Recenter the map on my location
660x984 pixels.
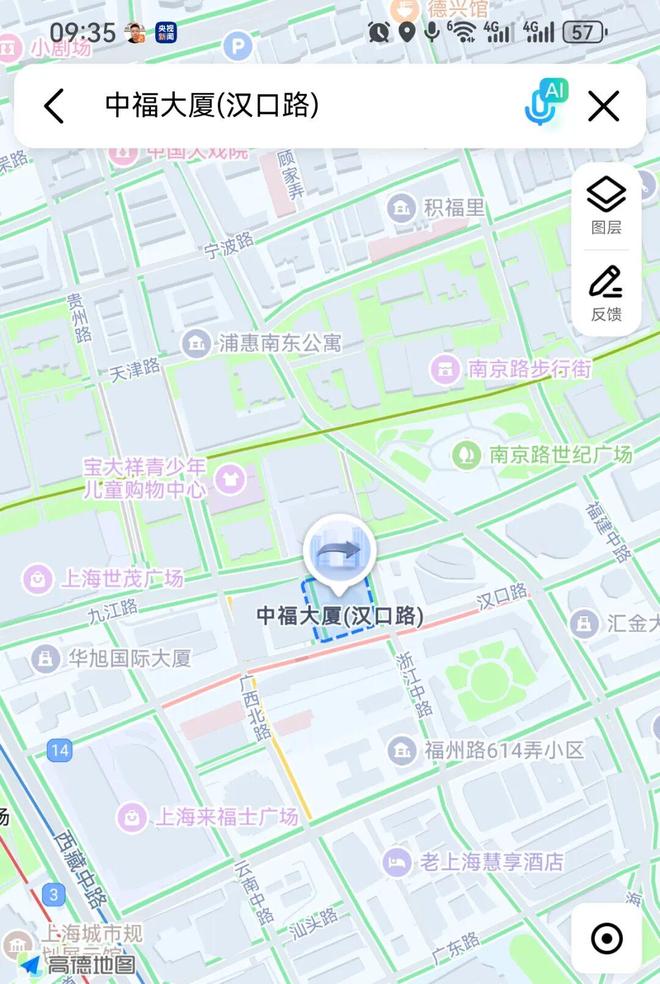pyautogui.click(x=606, y=938)
